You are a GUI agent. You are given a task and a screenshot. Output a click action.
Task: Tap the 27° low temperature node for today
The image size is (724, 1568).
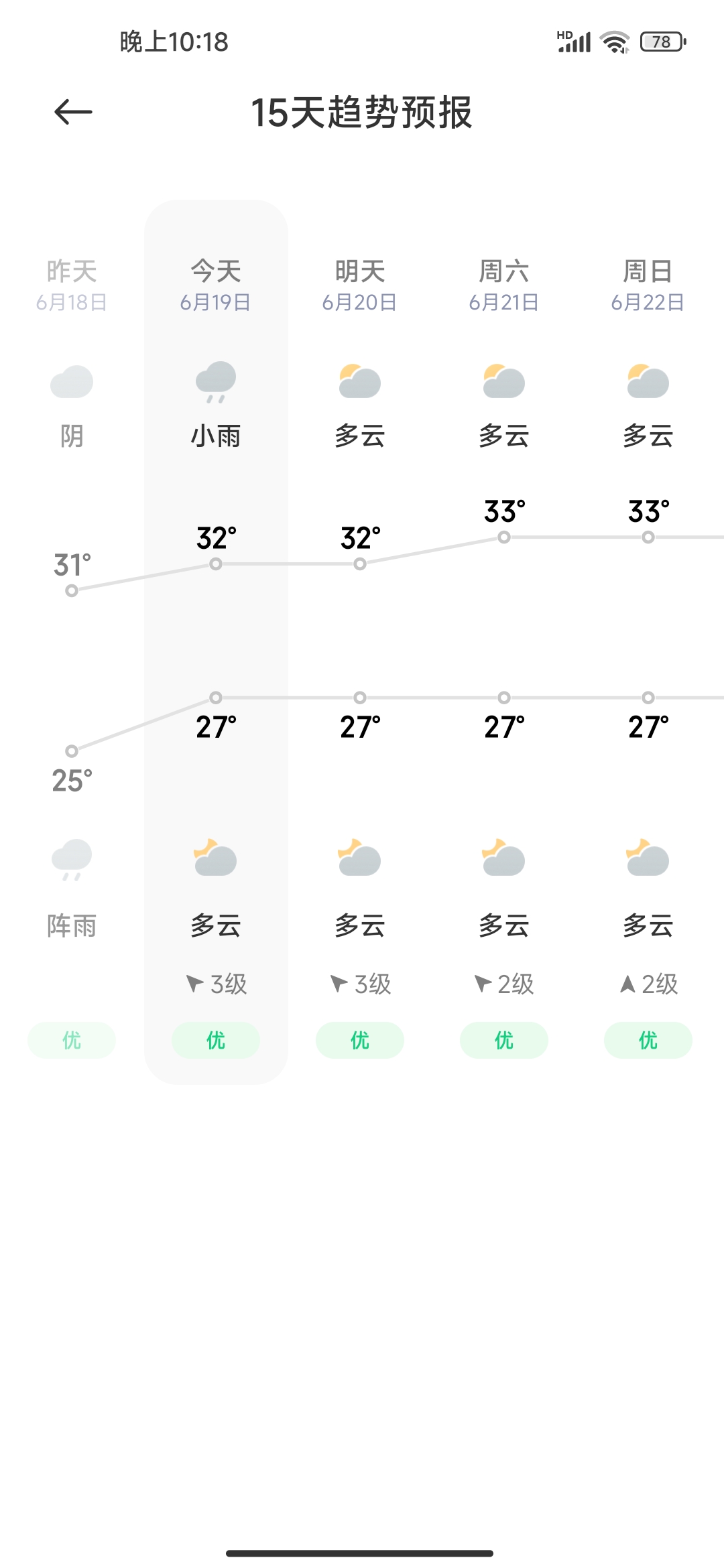[x=215, y=697]
